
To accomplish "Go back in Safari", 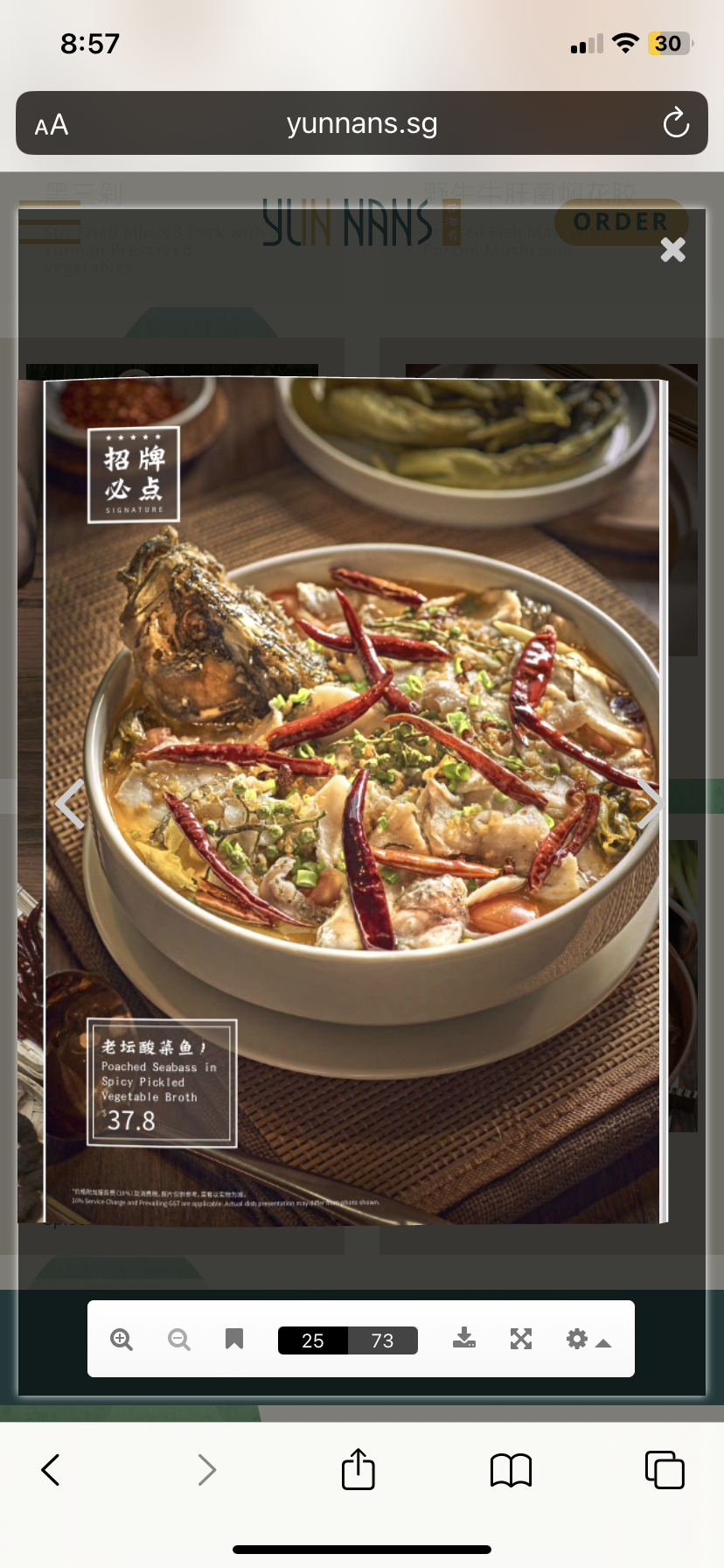I will pos(51,1470).
